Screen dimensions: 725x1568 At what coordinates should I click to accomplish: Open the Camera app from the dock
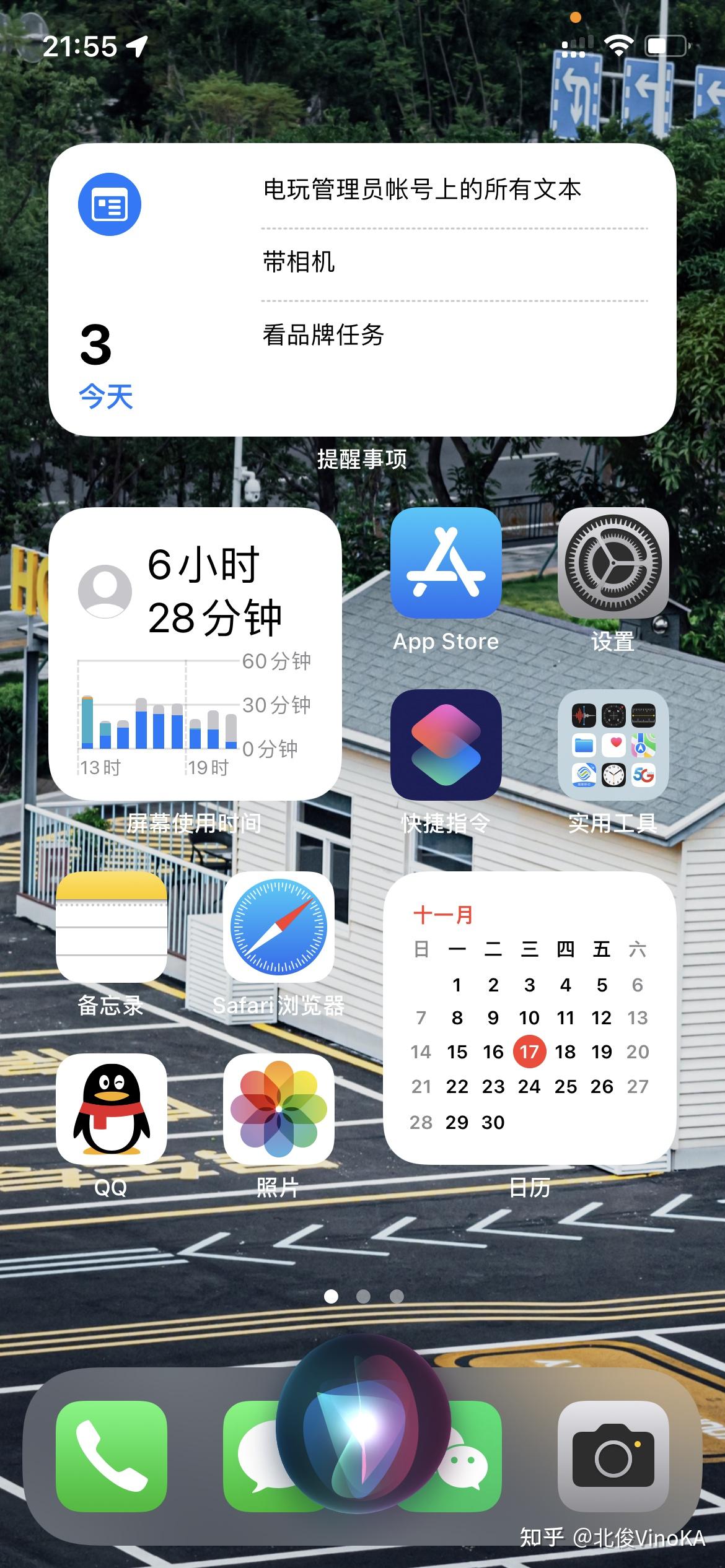[613, 1455]
